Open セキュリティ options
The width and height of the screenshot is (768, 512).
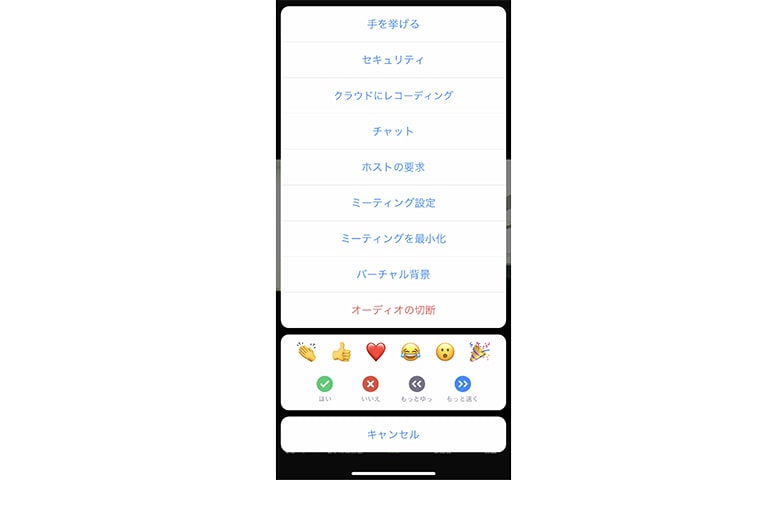pyautogui.click(x=393, y=60)
